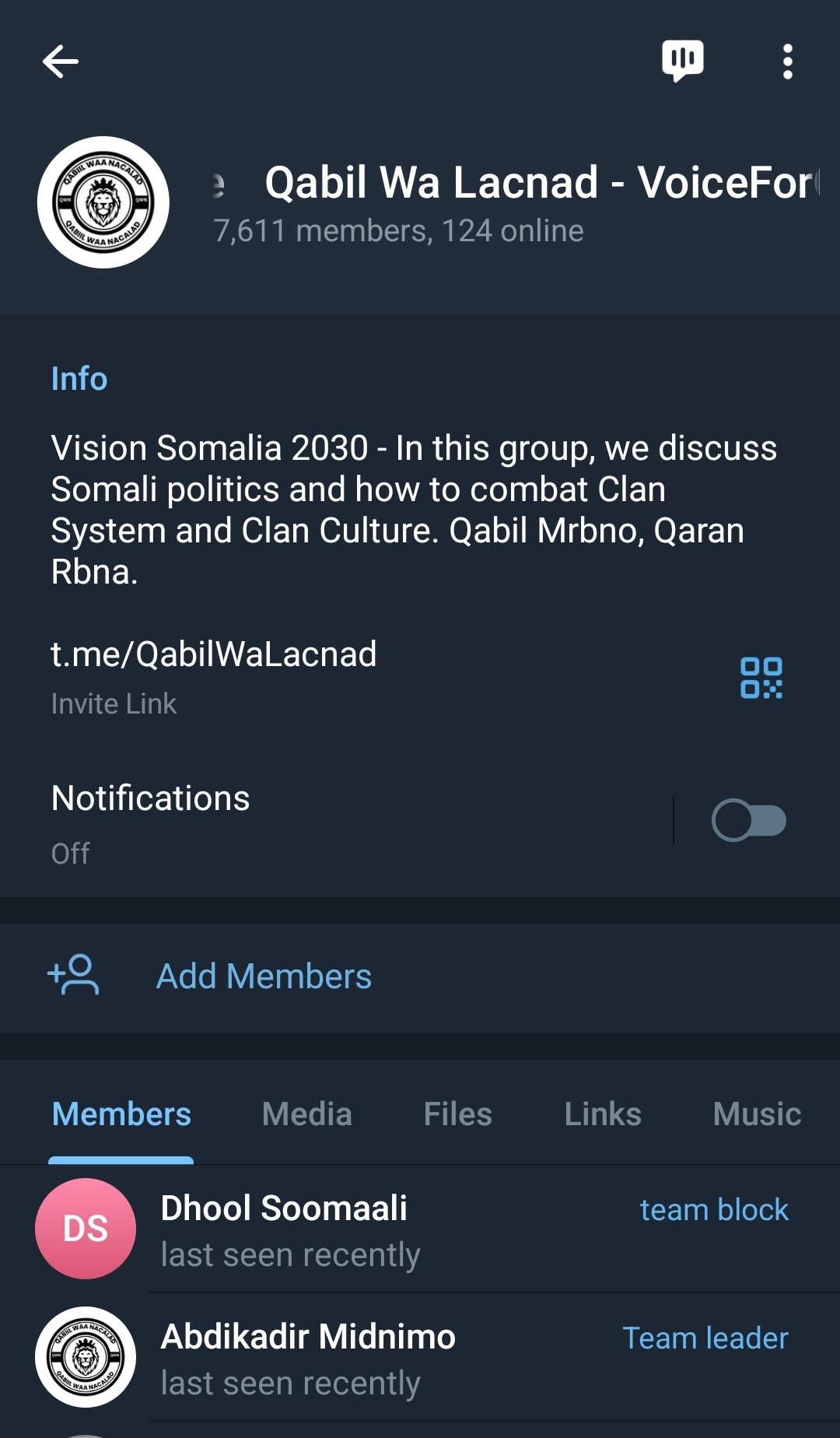Go back using the arrow icon

coord(61,61)
